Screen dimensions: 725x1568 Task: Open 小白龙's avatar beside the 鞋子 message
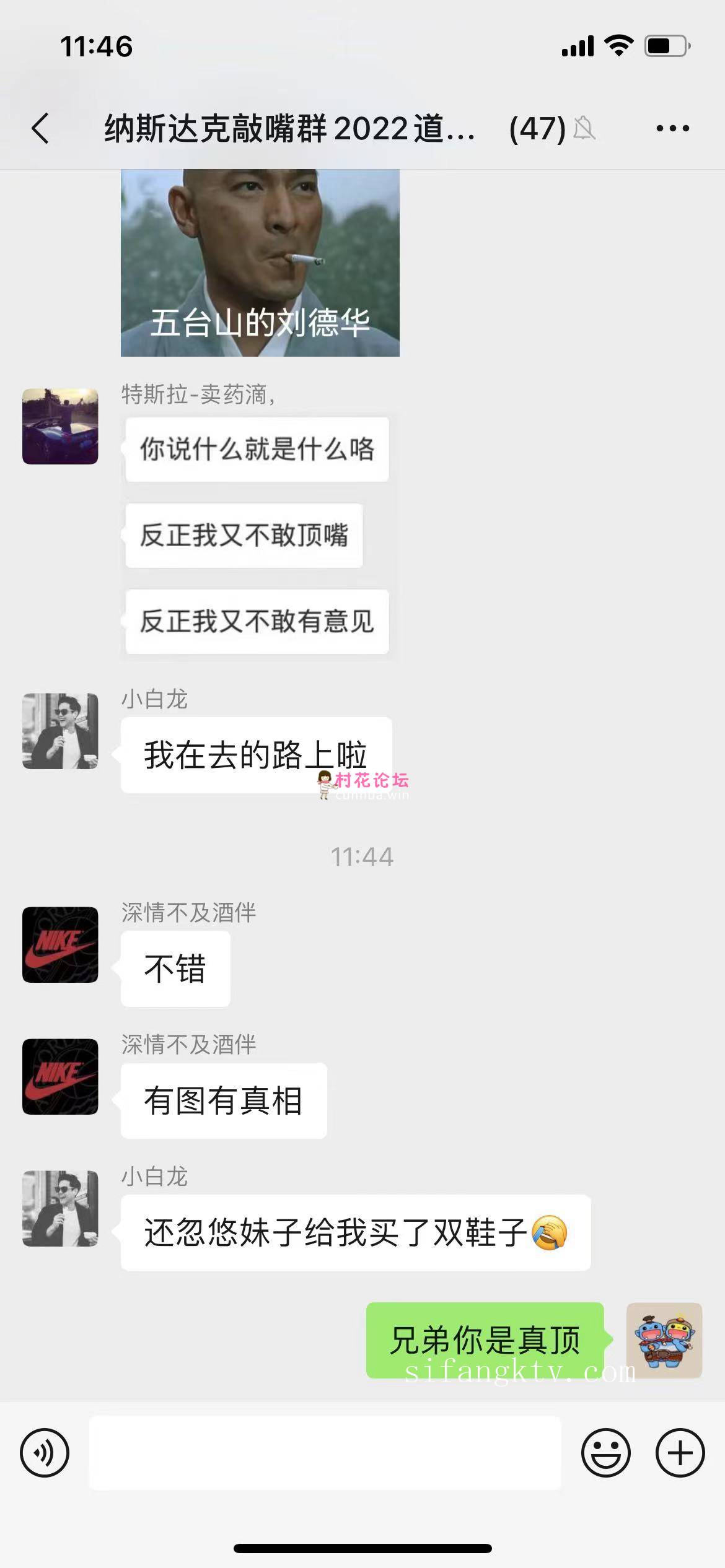point(60,1209)
